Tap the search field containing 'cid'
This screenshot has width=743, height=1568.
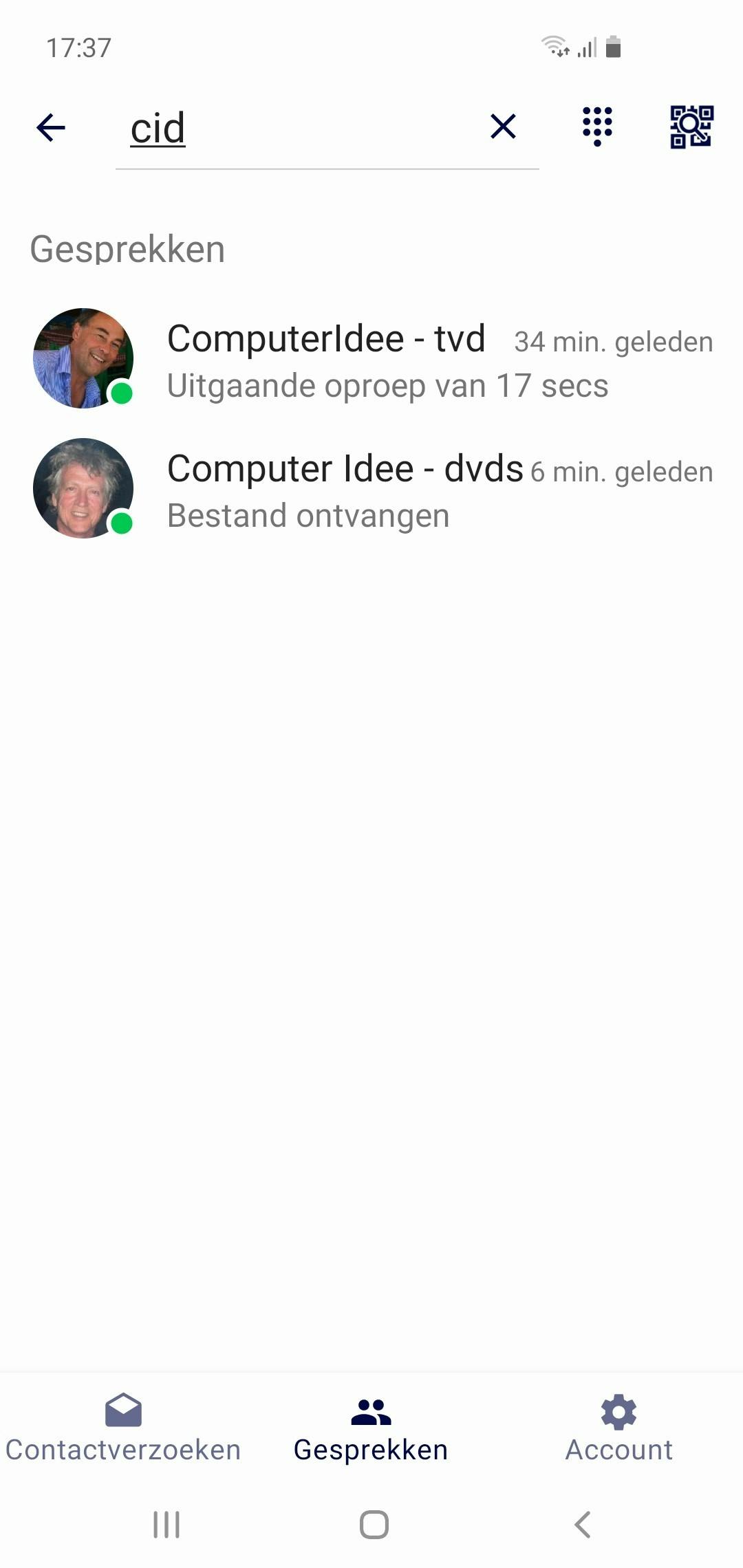[296, 129]
